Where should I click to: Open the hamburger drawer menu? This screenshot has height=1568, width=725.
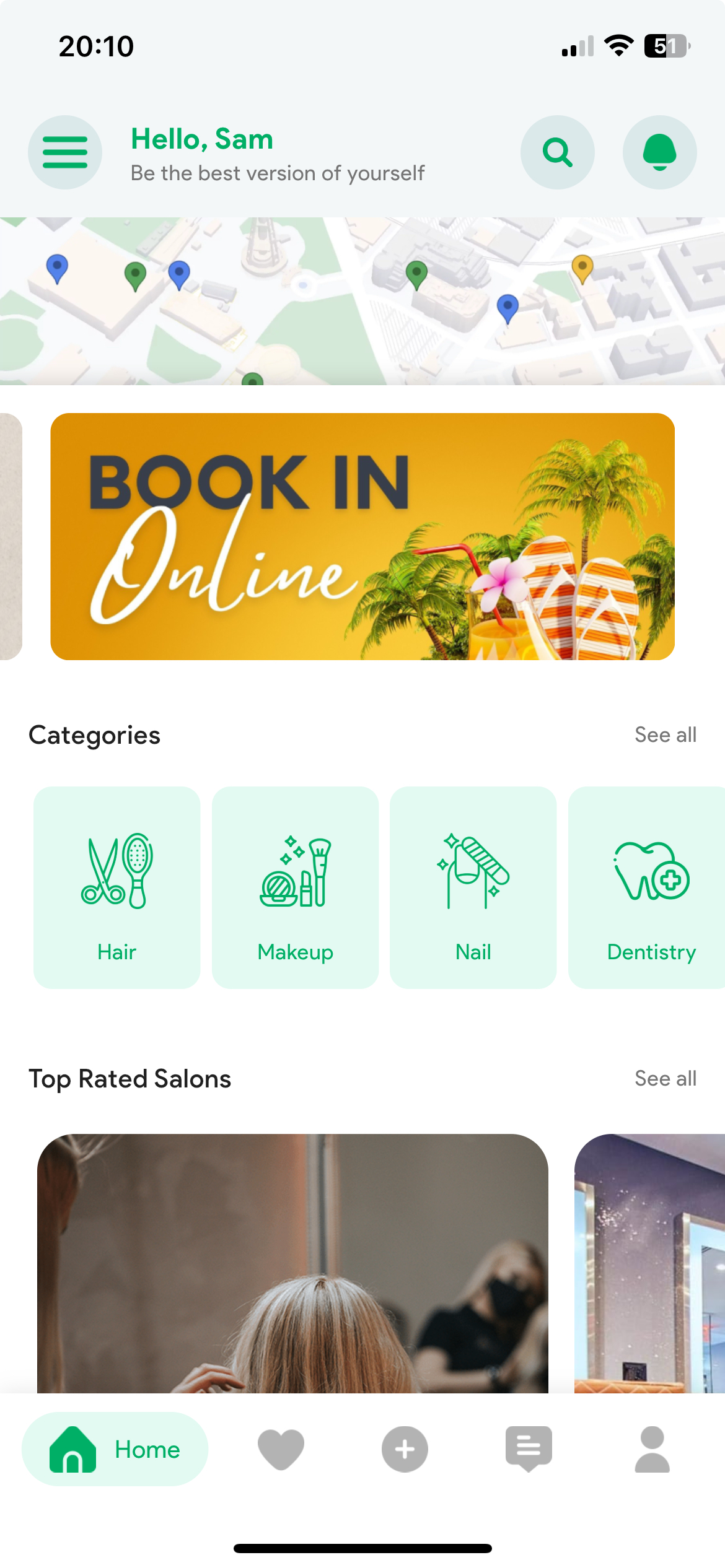click(x=65, y=152)
